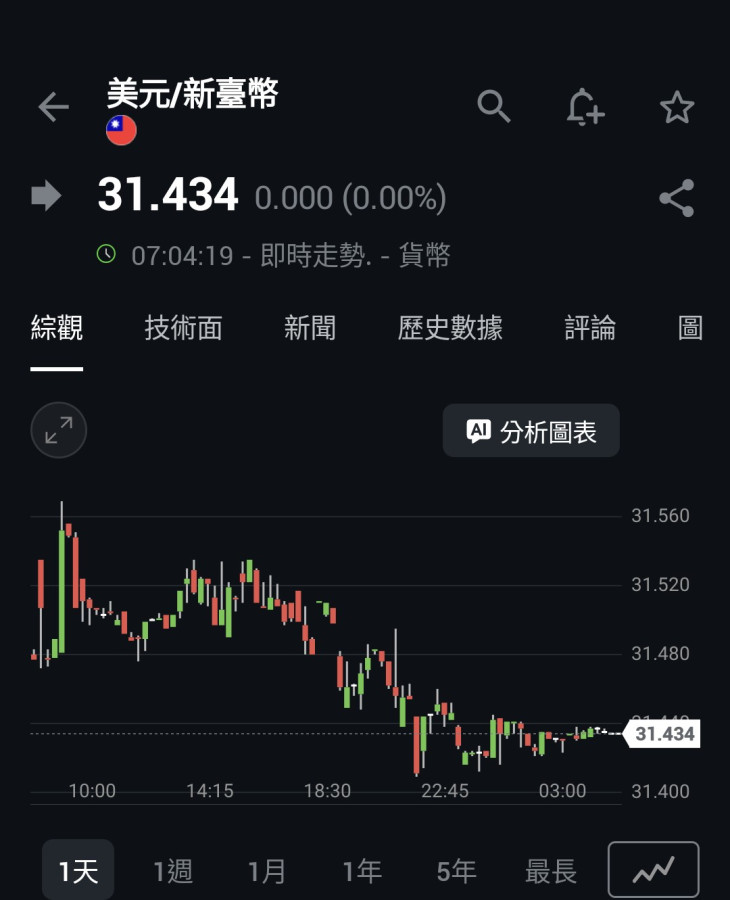The image size is (730, 900).
Task: Star USD/TWD to the watchlist
Action: 677,107
